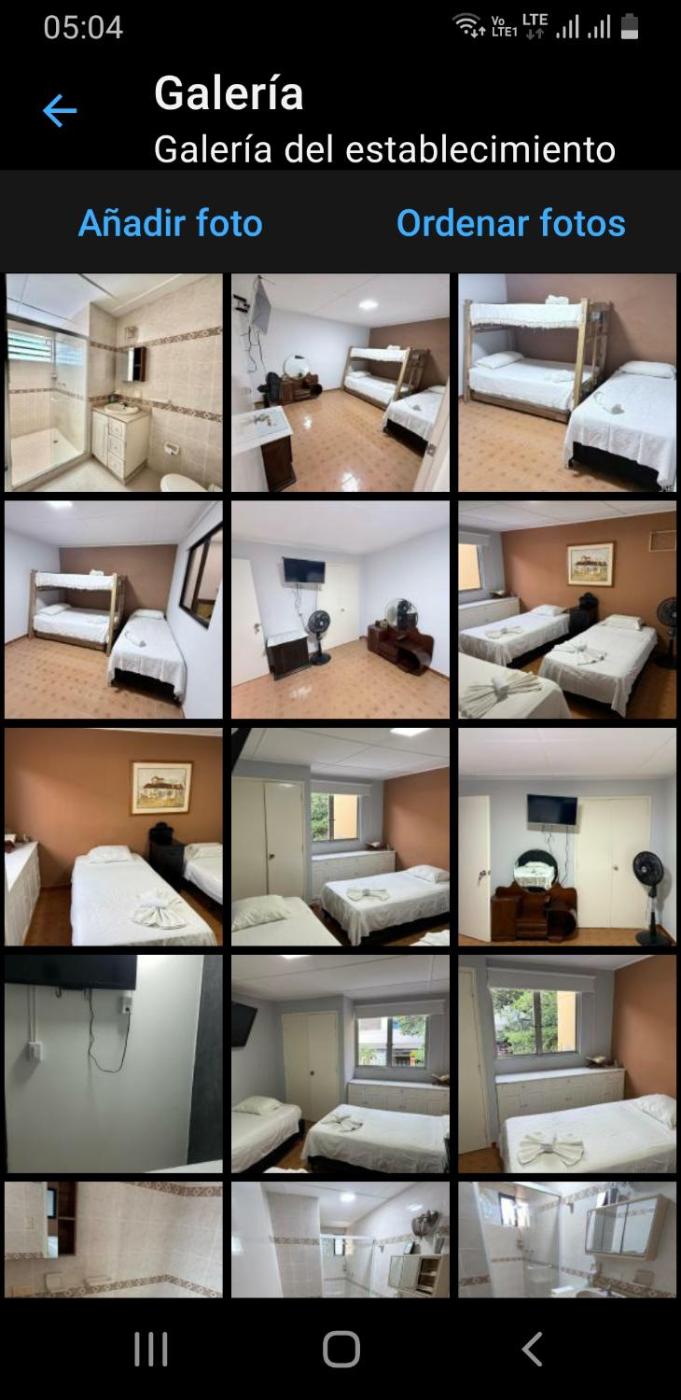Open the close-up photo of the bunk bed
This screenshot has width=681, height=1400.
point(567,383)
